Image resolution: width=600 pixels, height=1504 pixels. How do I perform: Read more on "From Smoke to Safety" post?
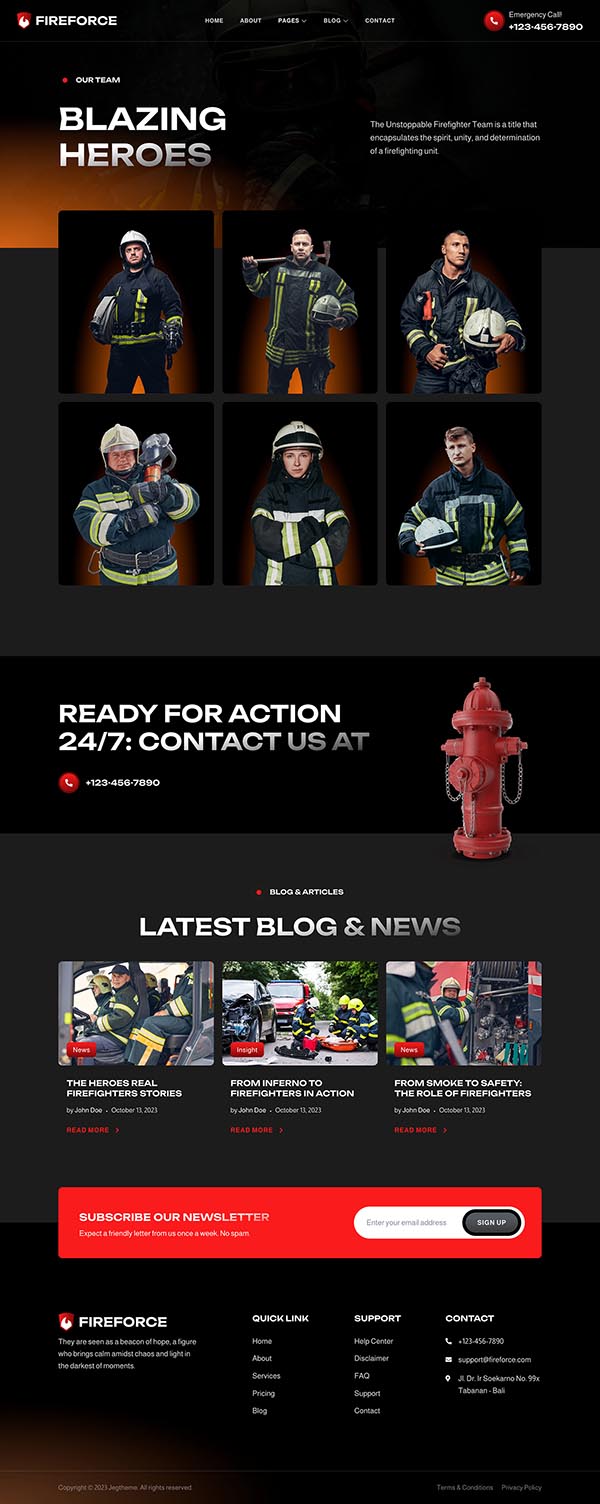pyautogui.click(x=420, y=1130)
